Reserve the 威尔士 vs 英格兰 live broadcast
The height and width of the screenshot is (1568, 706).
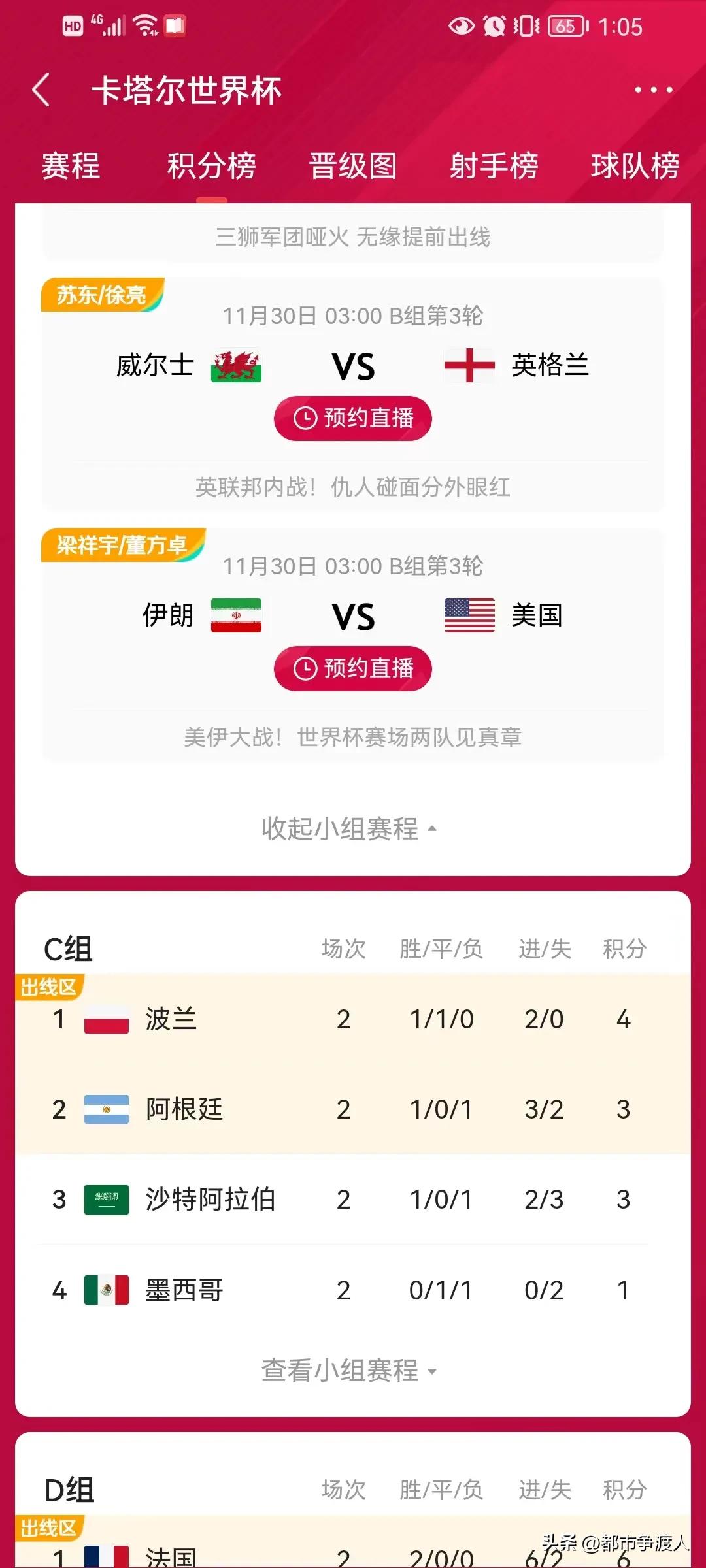tap(352, 418)
